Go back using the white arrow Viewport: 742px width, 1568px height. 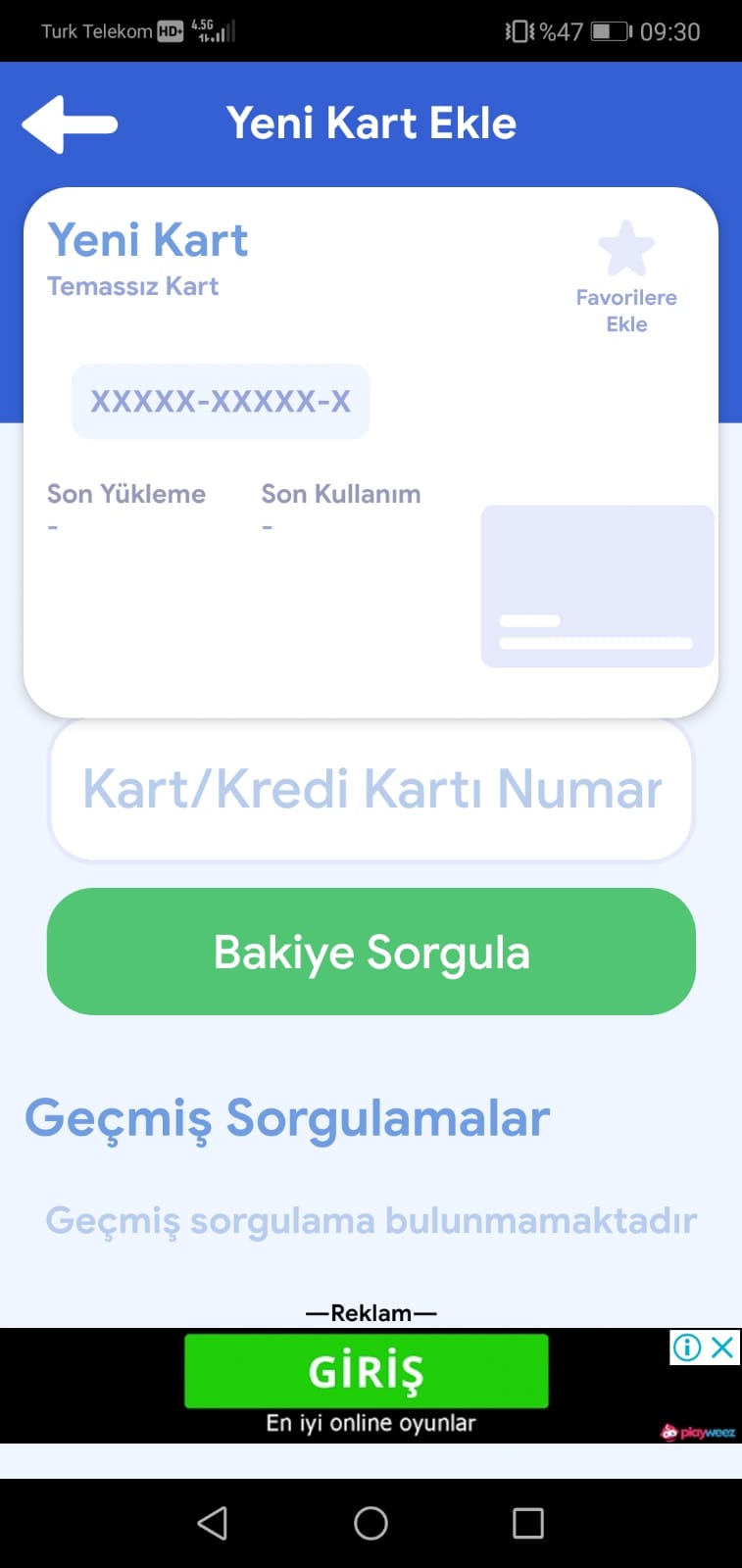70,124
